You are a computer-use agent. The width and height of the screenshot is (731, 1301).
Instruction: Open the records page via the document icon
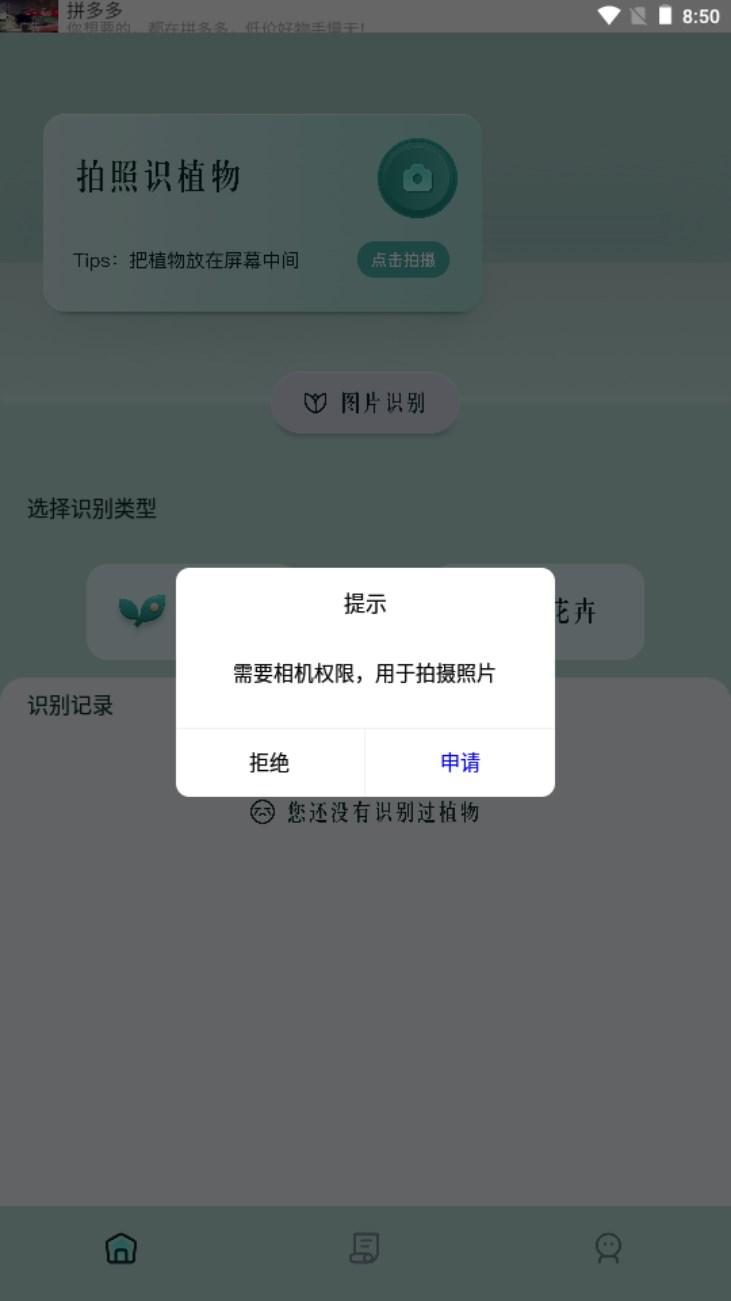(x=365, y=1248)
